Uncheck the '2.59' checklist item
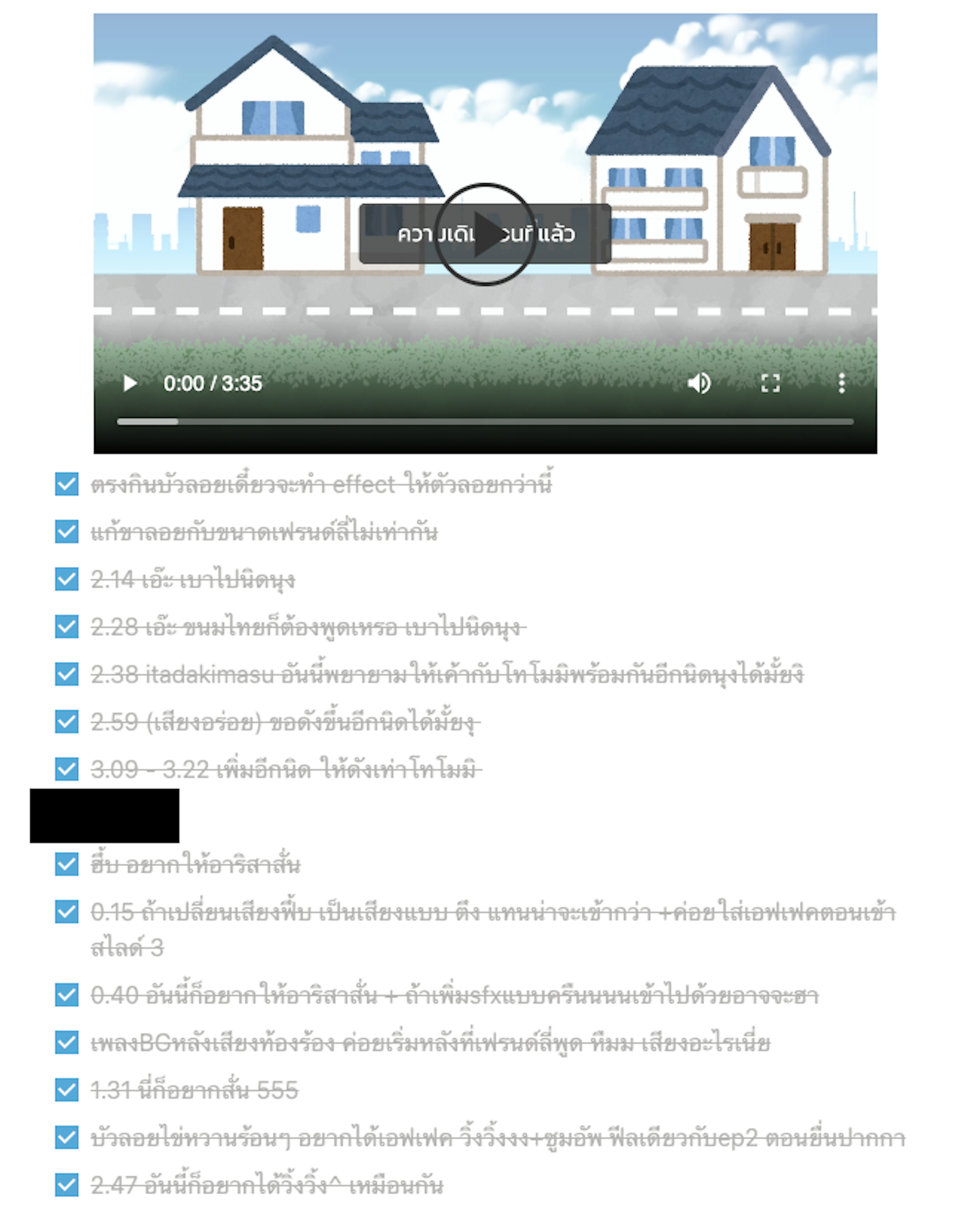 [x=67, y=722]
